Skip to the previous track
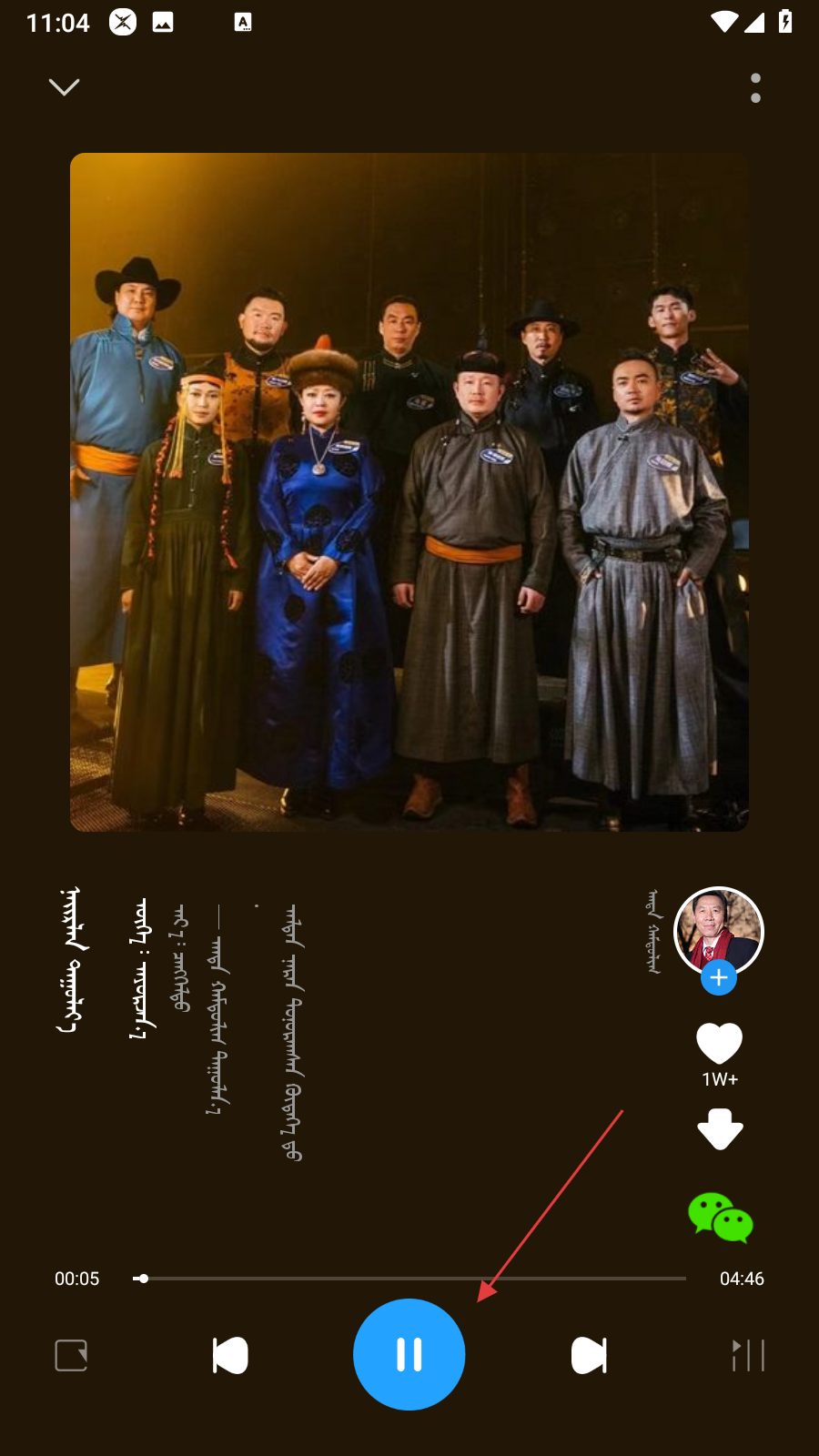Viewport: 819px width, 1456px height. point(230,1355)
